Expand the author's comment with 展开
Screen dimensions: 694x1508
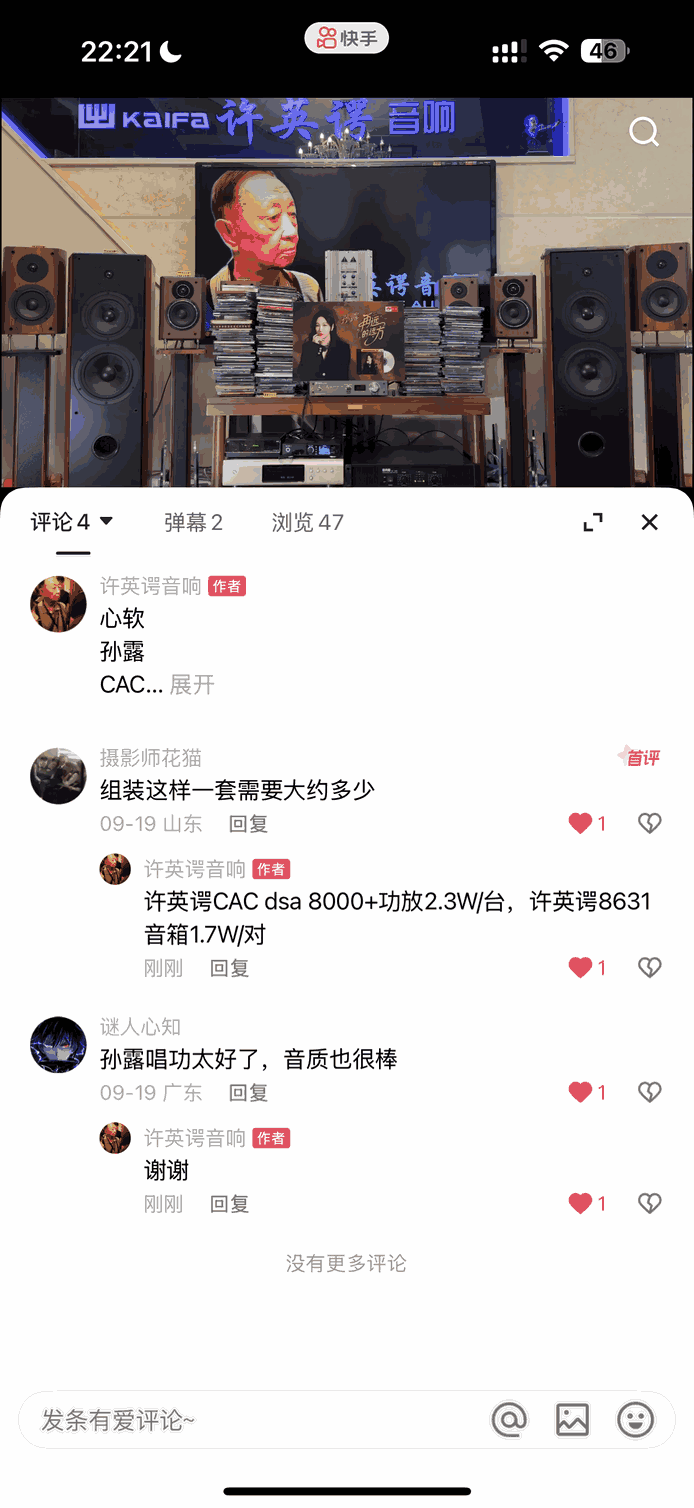click(192, 685)
